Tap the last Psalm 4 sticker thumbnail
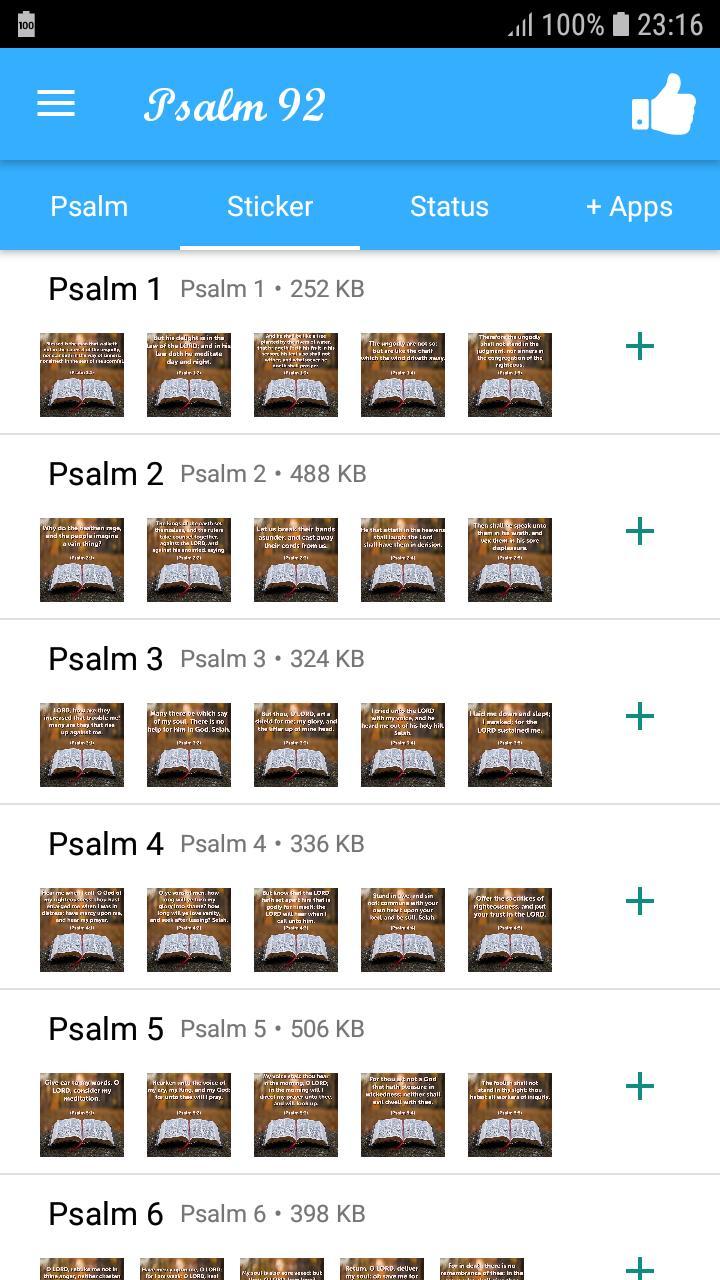Image resolution: width=720 pixels, height=1280 pixels. (510, 930)
